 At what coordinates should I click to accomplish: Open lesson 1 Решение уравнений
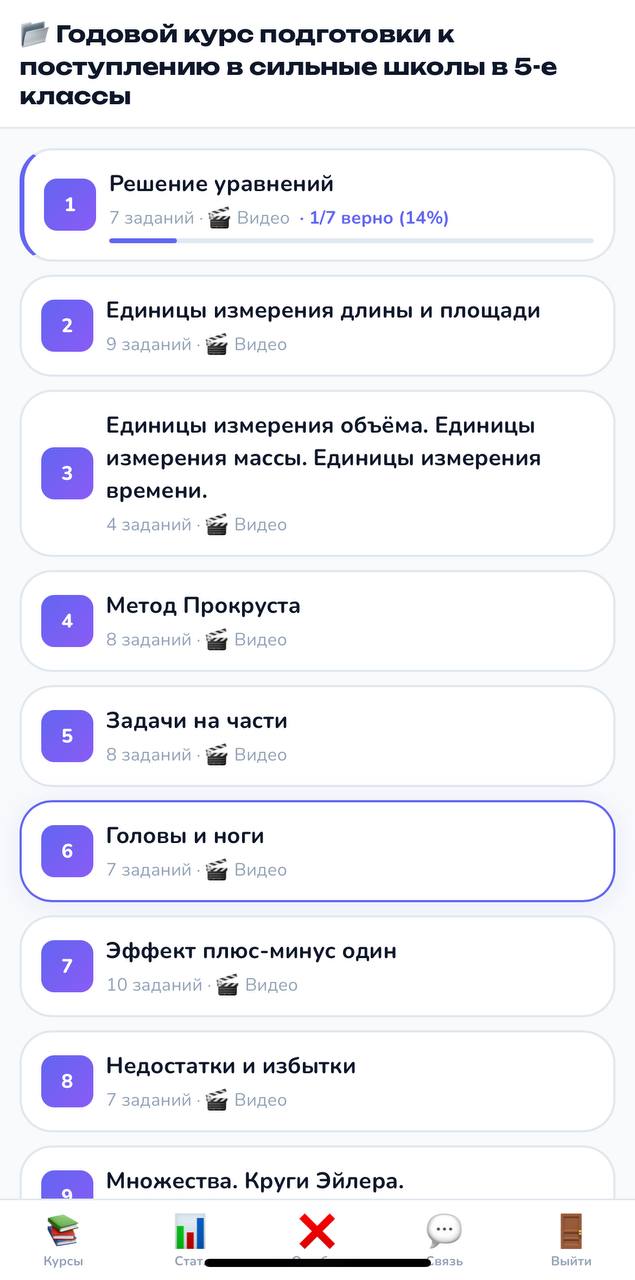(317, 205)
